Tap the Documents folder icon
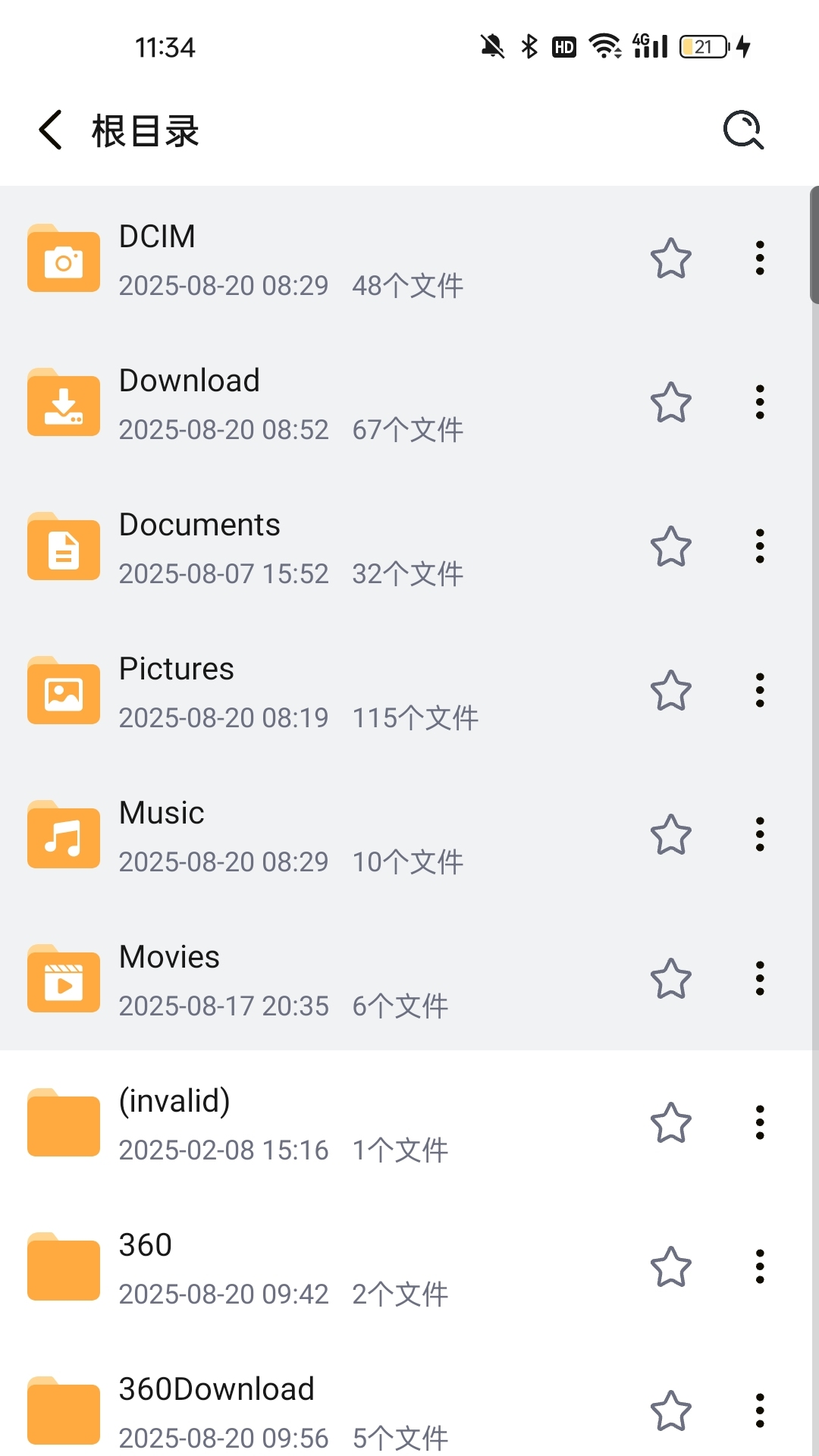The width and height of the screenshot is (819, 1456). [63, 548]
